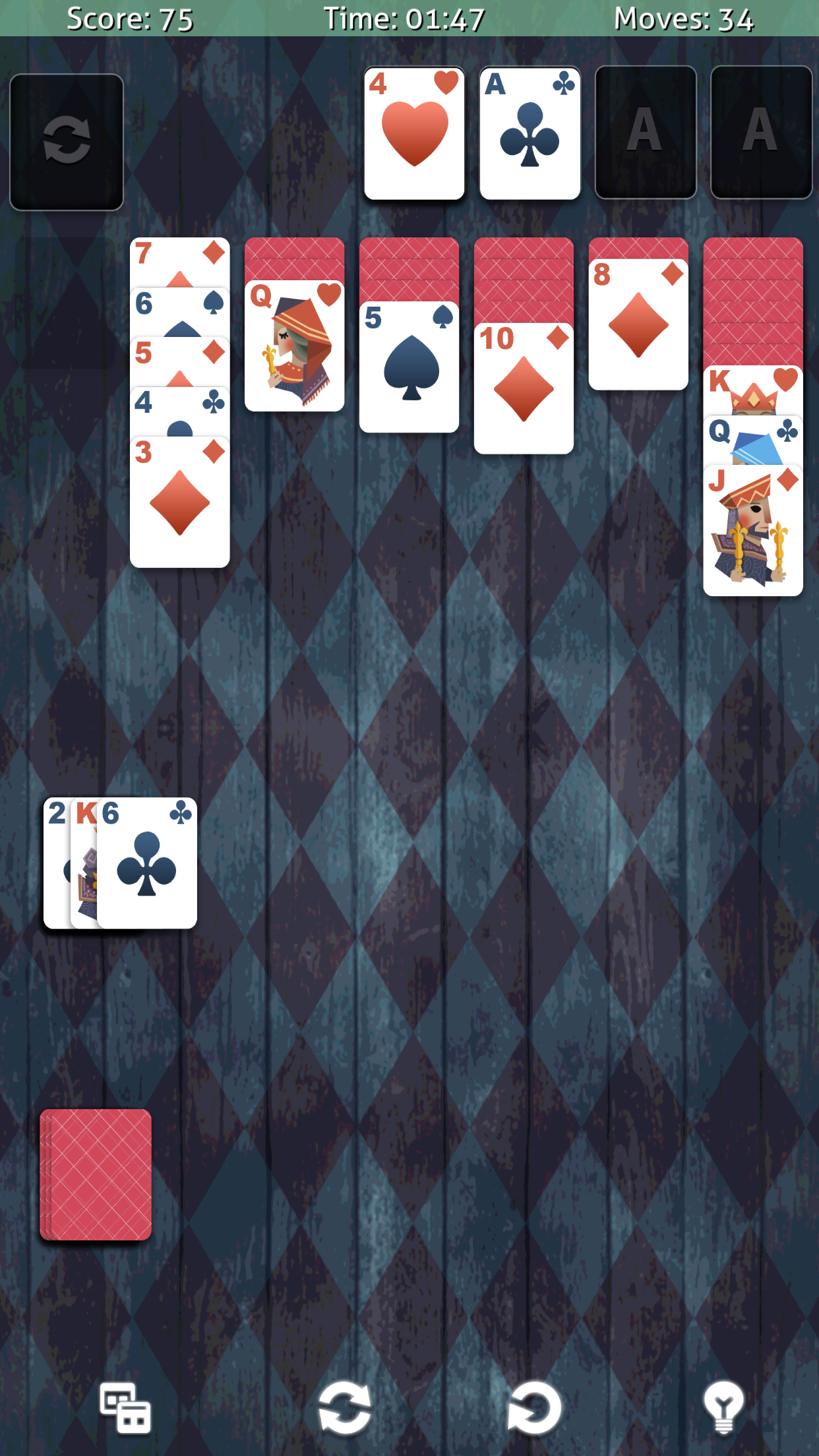
Task: Click the rightmost empty A foundation slot
Action: click(760, 132)
